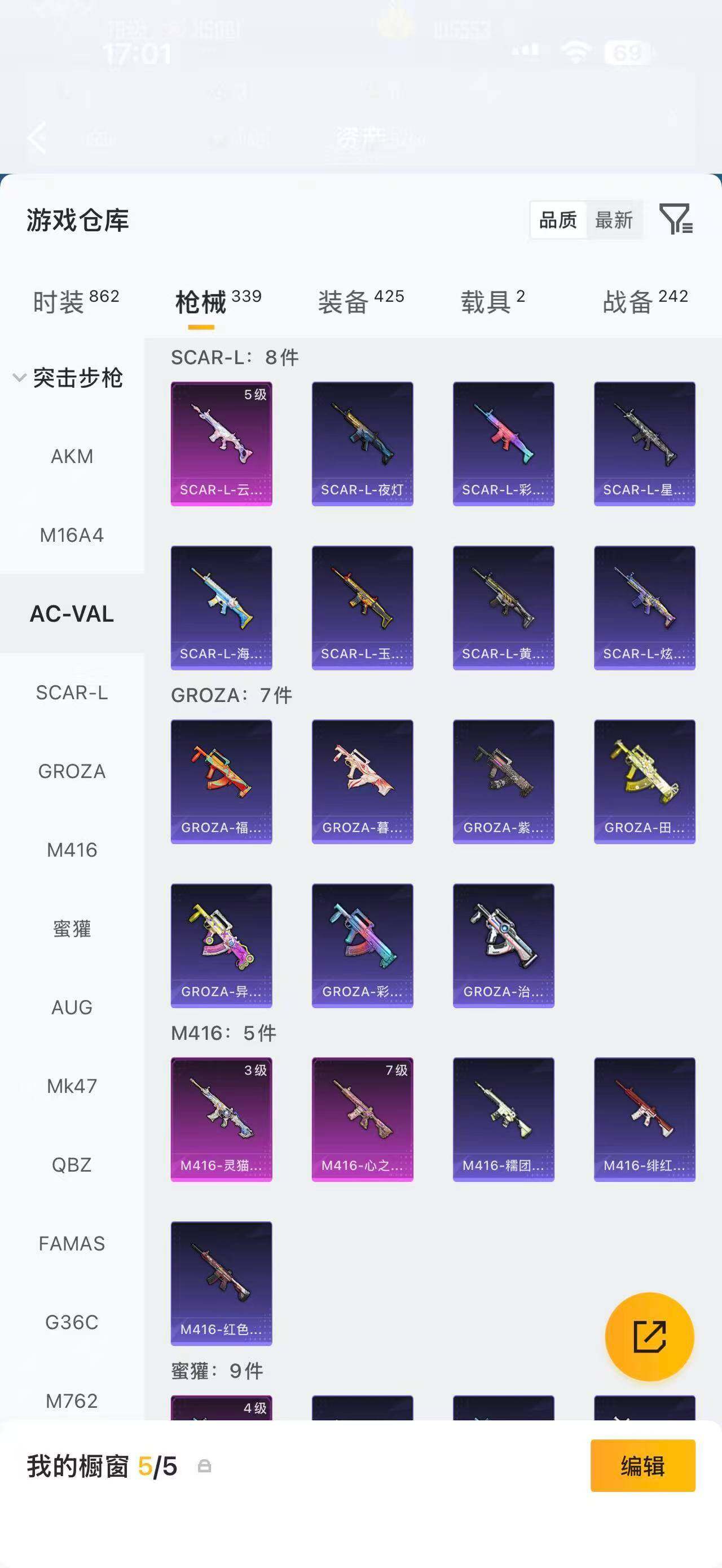Tap the orange share floating button
This screenshot has height=1568, width=722.
coord(650,1337)
